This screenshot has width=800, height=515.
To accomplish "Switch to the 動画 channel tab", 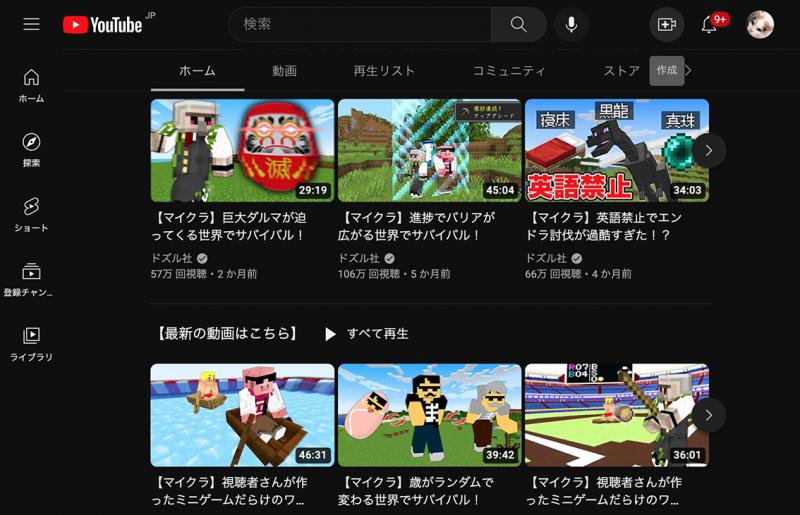I will click(284, 71).
